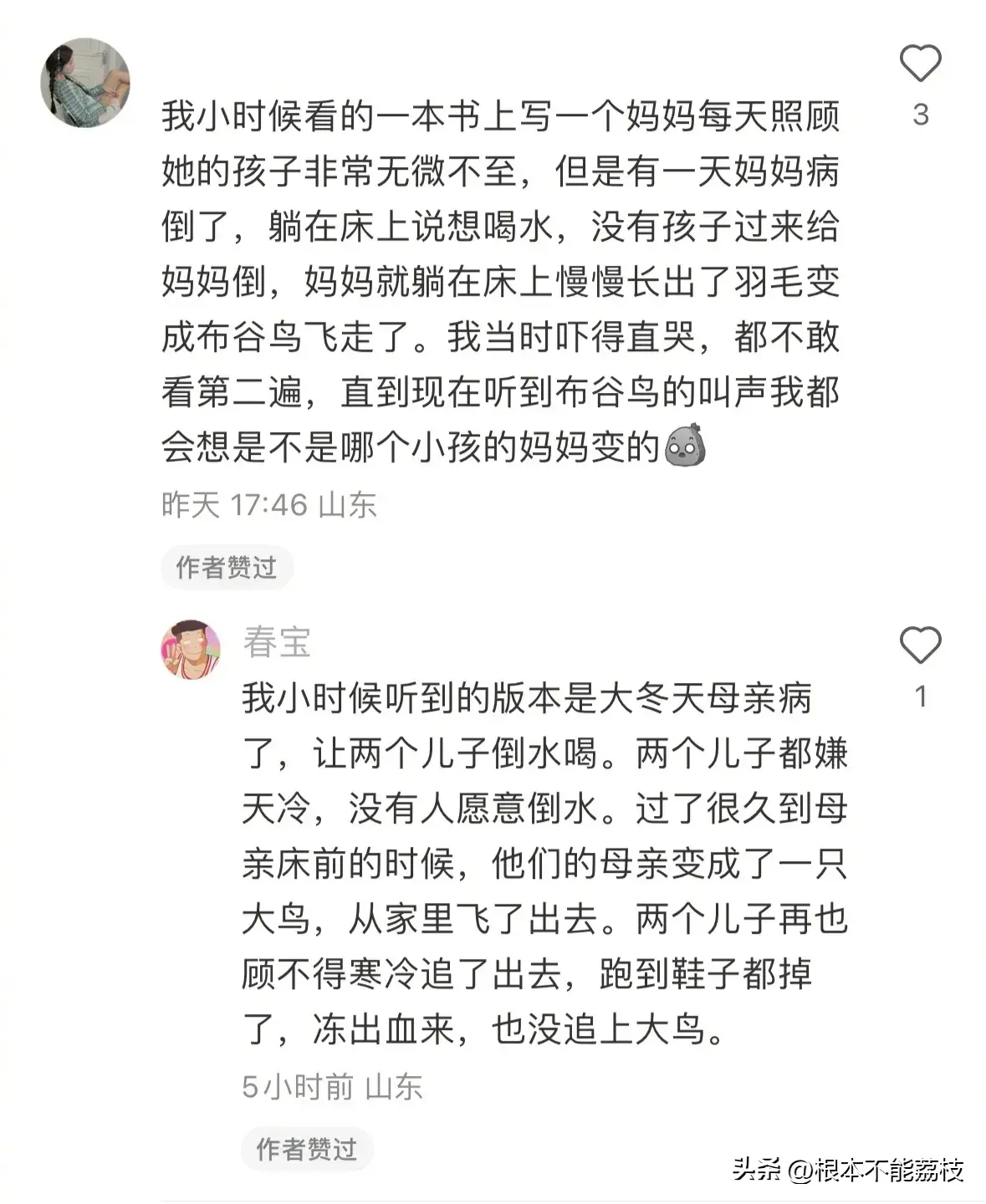The width and height of the screenshot is (986, 1204).
Task: Like the comment about the cuckoo bird book
Action: click(x=920, y=64)
